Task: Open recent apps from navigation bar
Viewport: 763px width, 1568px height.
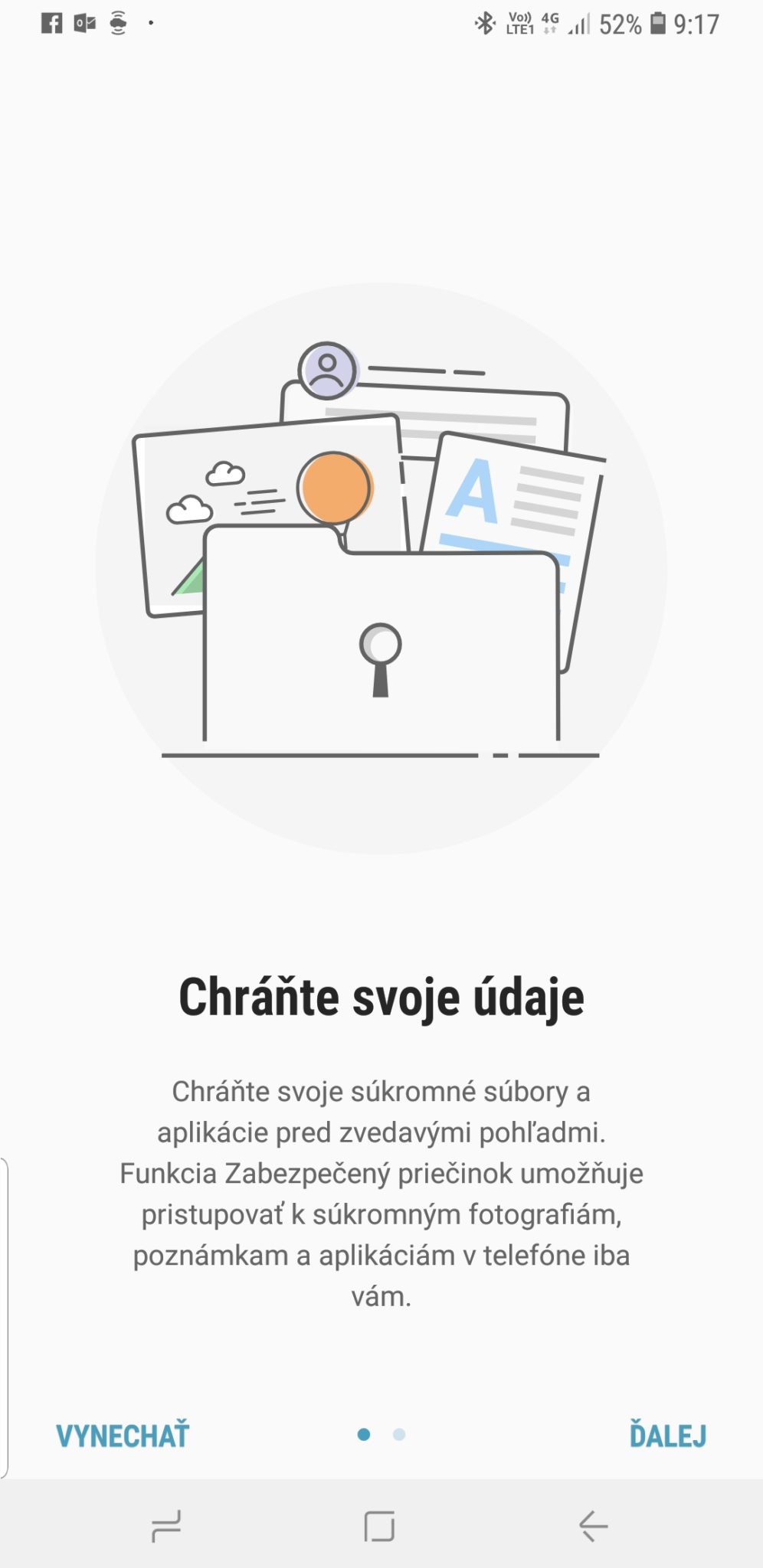Action: tap(166, 1526)
